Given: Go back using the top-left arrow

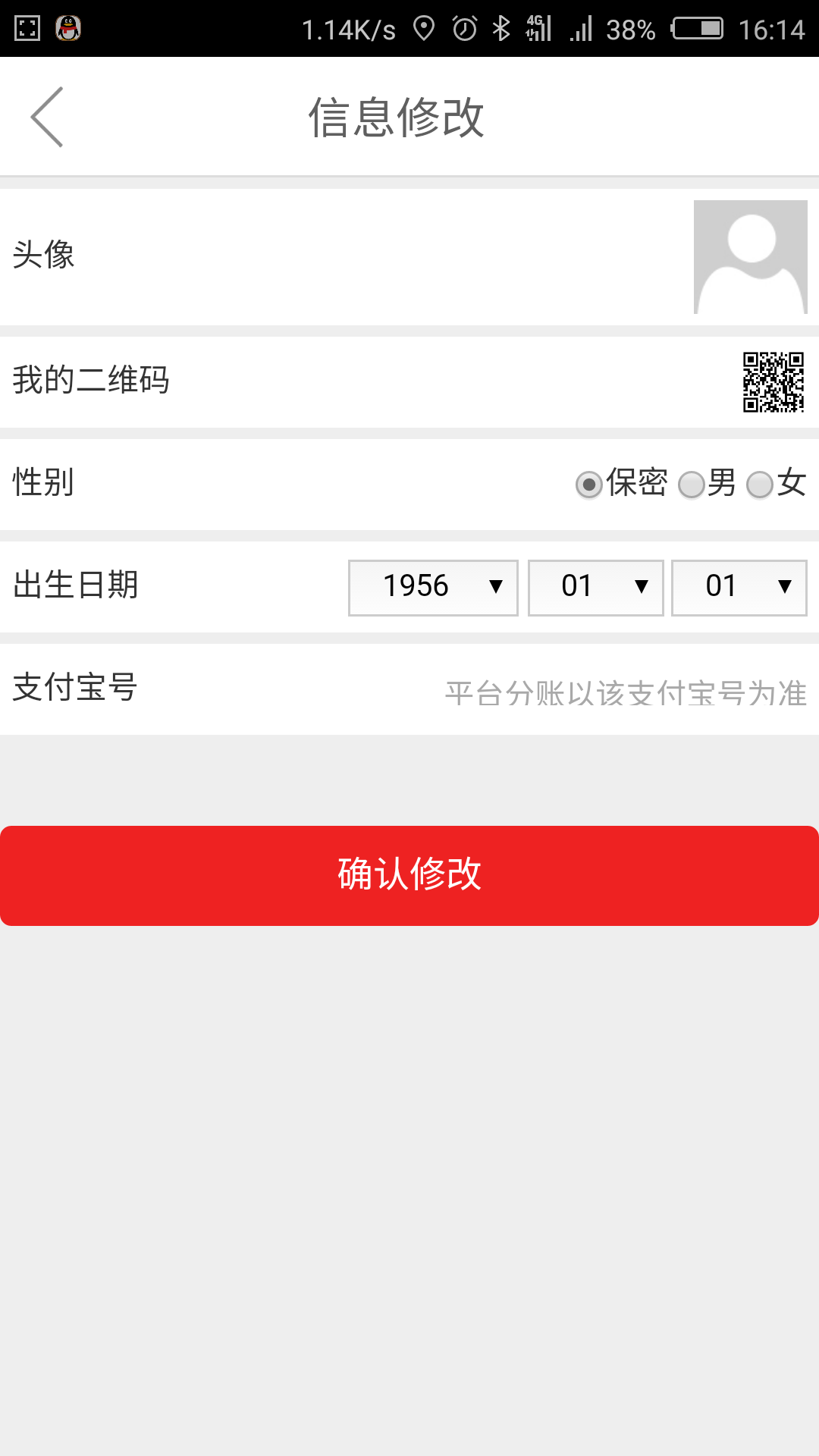Looking at the screenshot, I should tap(47, 117).
